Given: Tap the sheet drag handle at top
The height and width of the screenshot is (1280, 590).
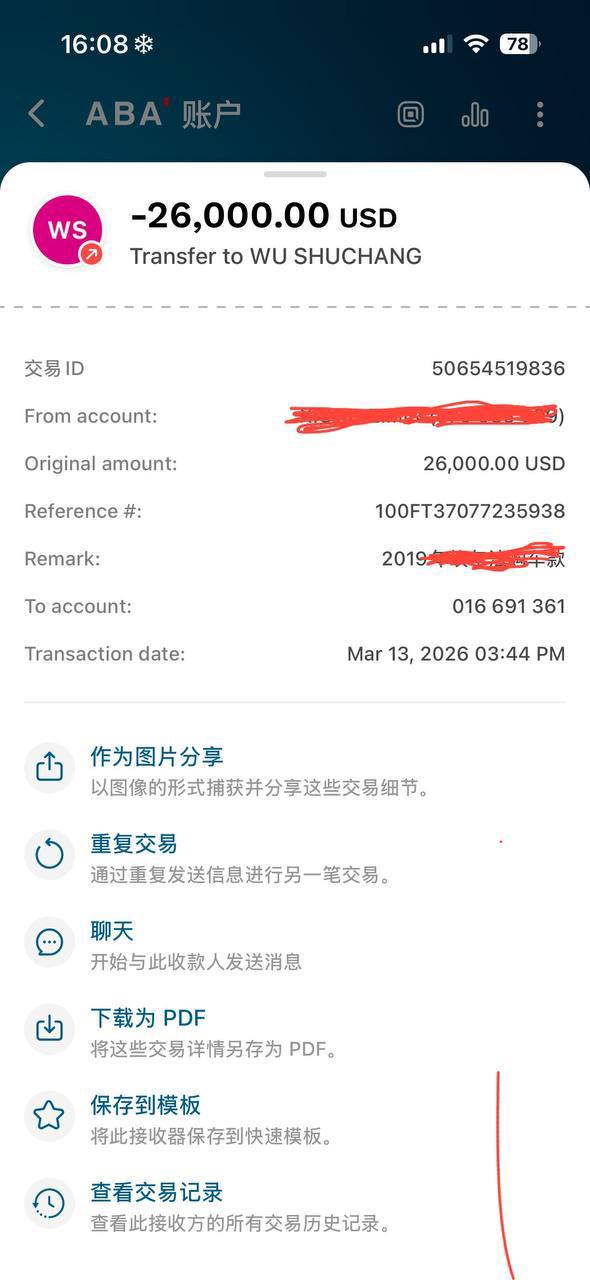Looking at the screenshot, I should click(x=295, y=174).
